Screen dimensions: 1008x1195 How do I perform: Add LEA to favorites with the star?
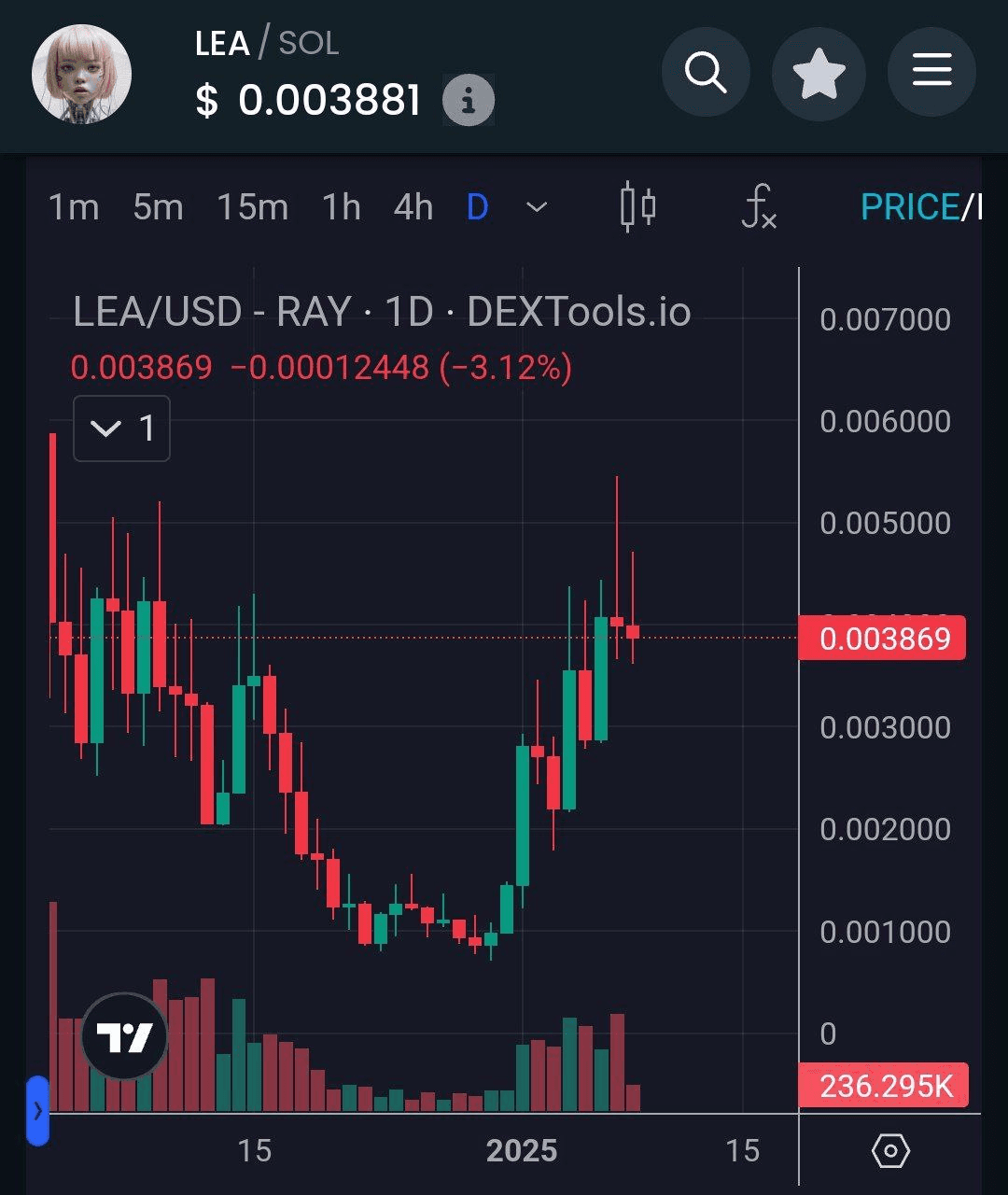[x=819, y=73]
